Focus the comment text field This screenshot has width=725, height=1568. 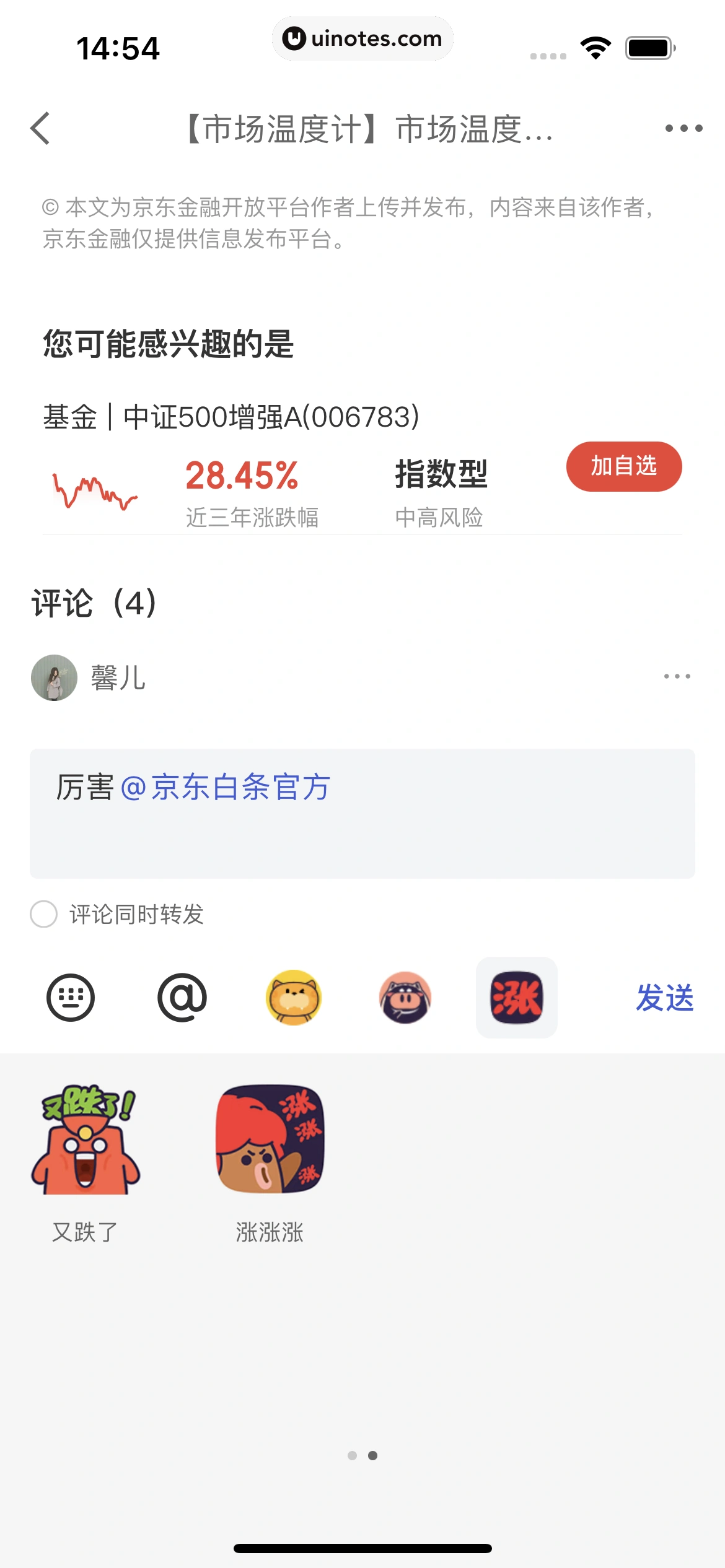tap(362, 812)
